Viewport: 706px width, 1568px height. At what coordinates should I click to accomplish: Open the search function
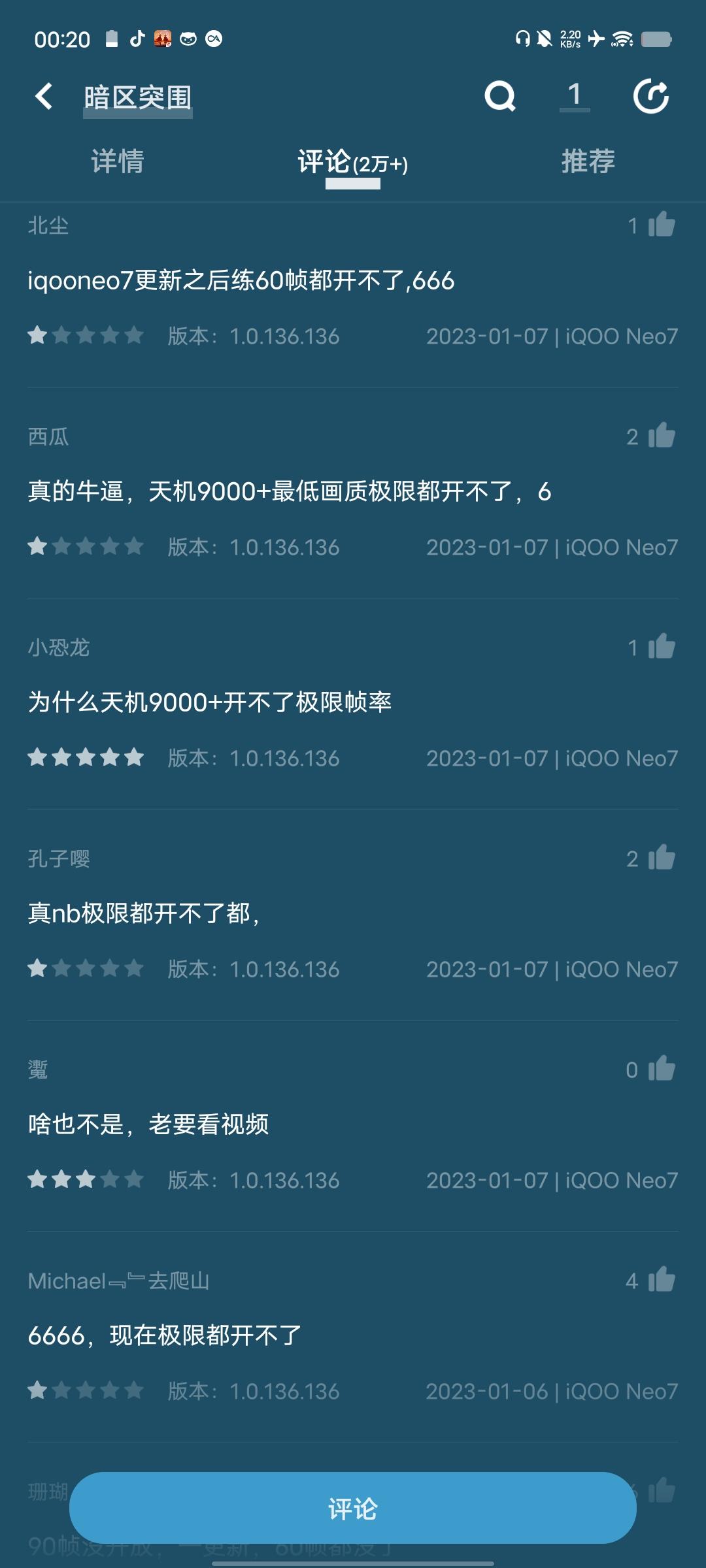pos(499,95)
